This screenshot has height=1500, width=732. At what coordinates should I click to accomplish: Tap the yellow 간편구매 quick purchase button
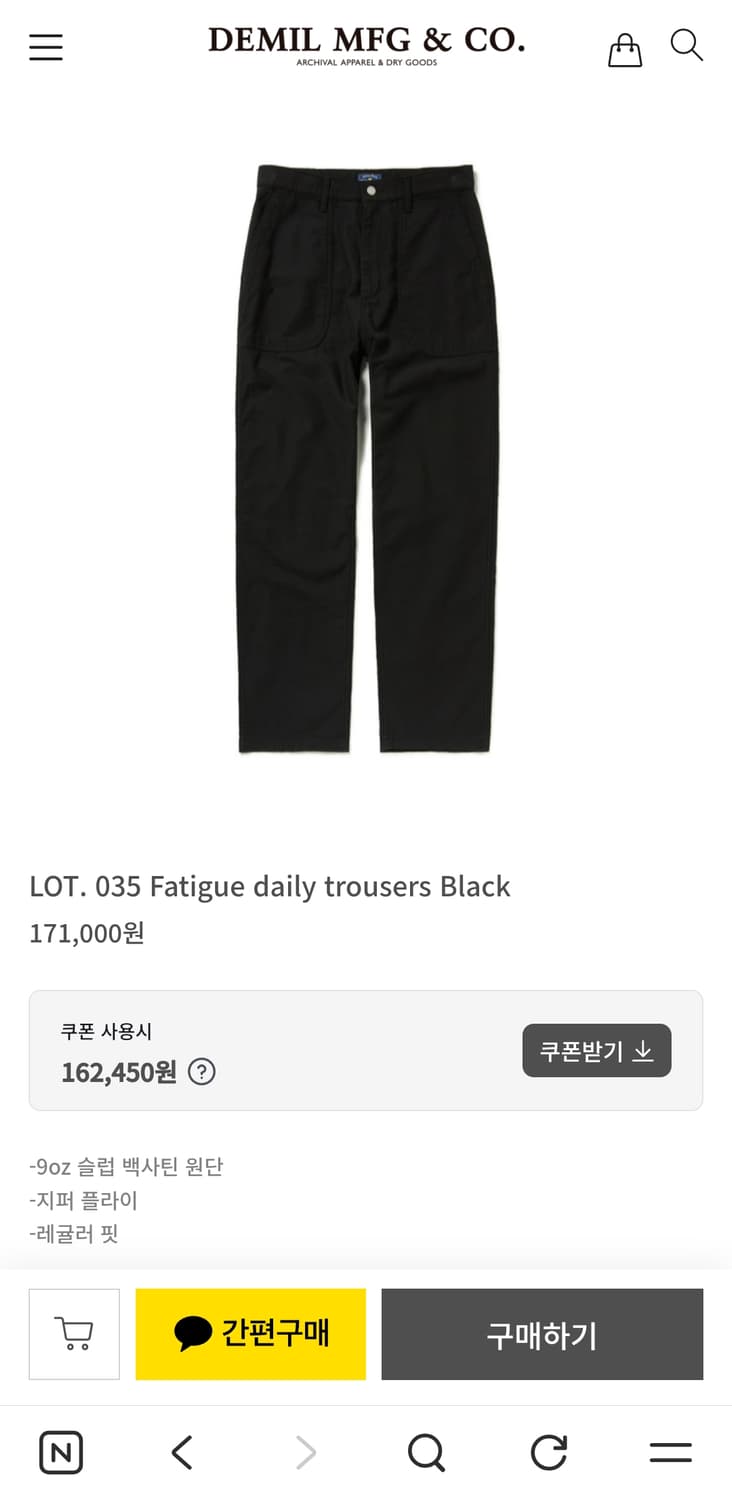(x=250, y=1334)
